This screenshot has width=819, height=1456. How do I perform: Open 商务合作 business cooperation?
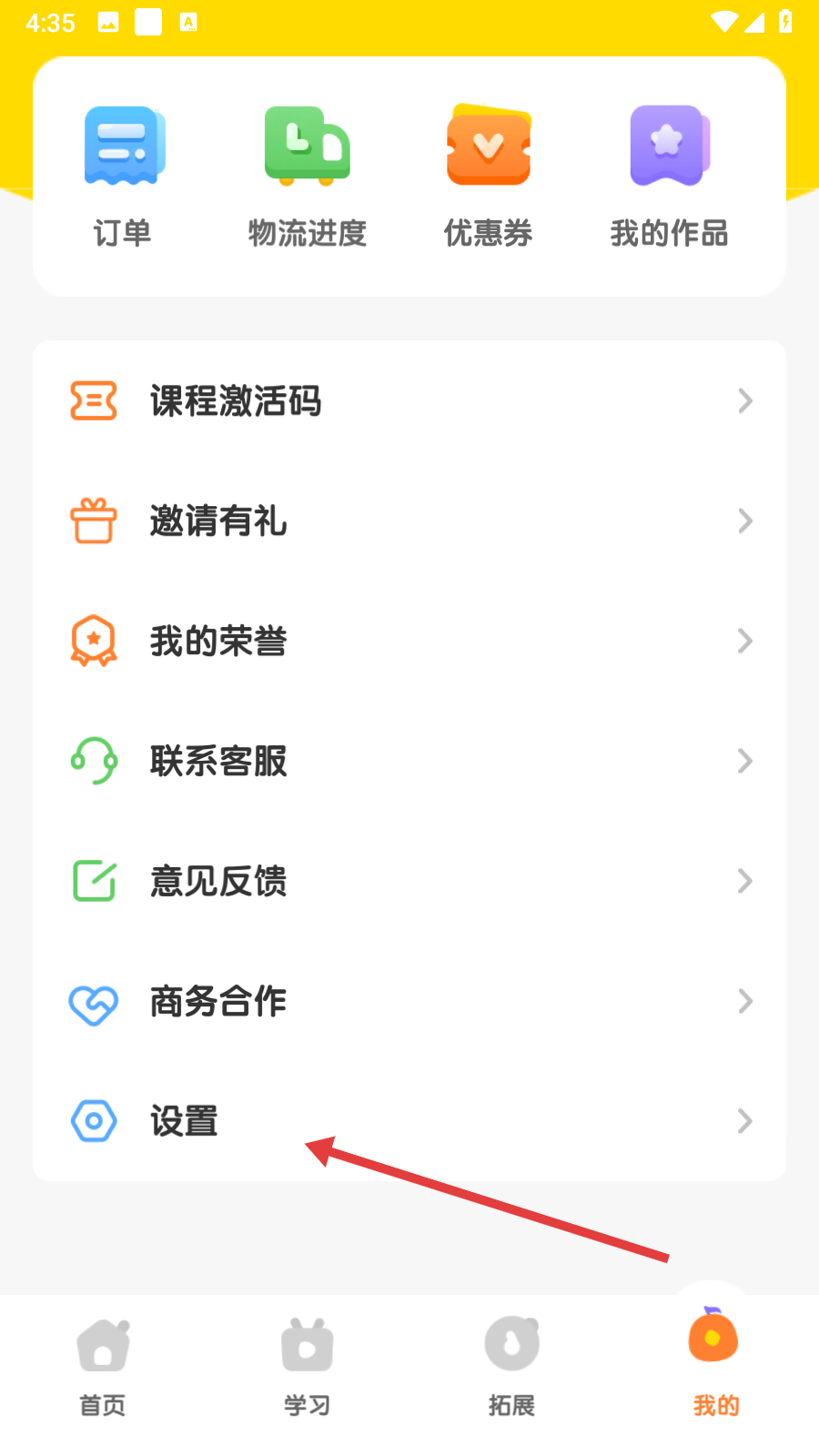click(409, 1002)
